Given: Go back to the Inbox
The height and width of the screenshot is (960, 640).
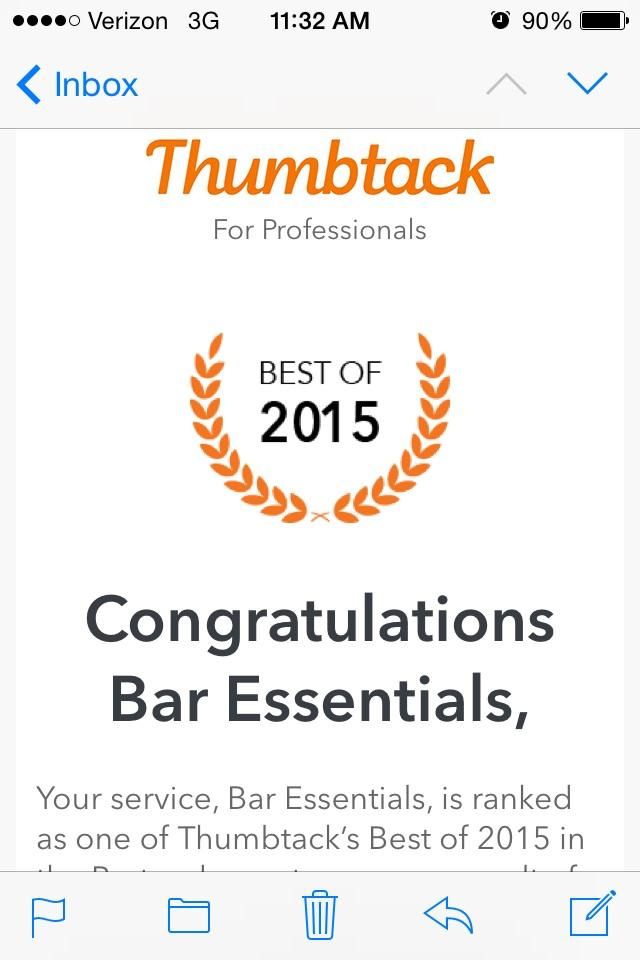Looking at the screenshot, I should tap(77, 85).
